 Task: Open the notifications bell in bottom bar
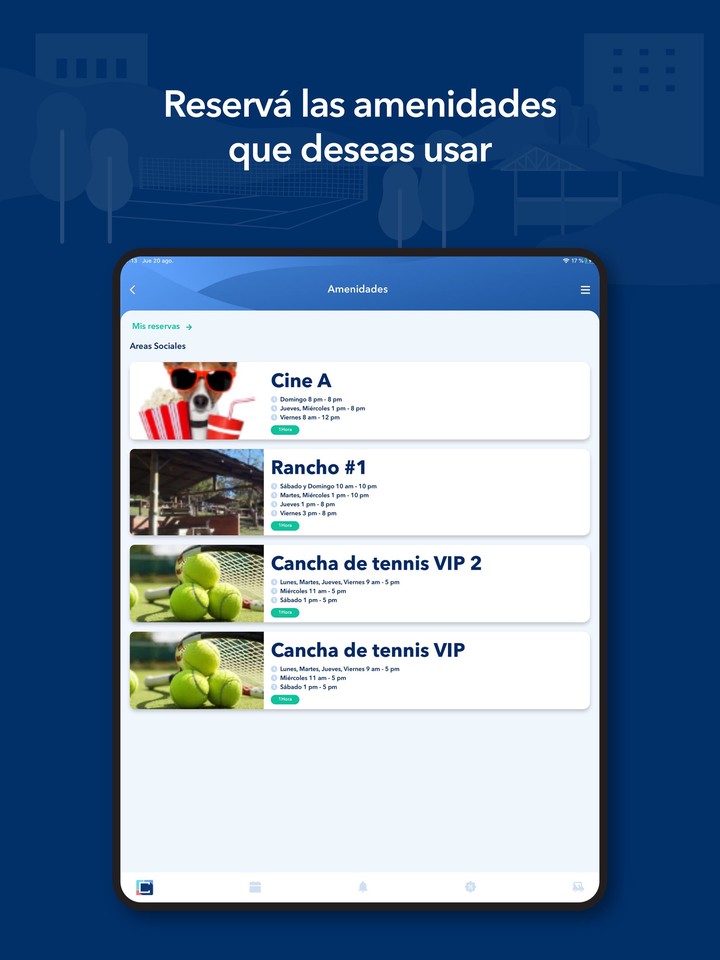click(363, 887)
